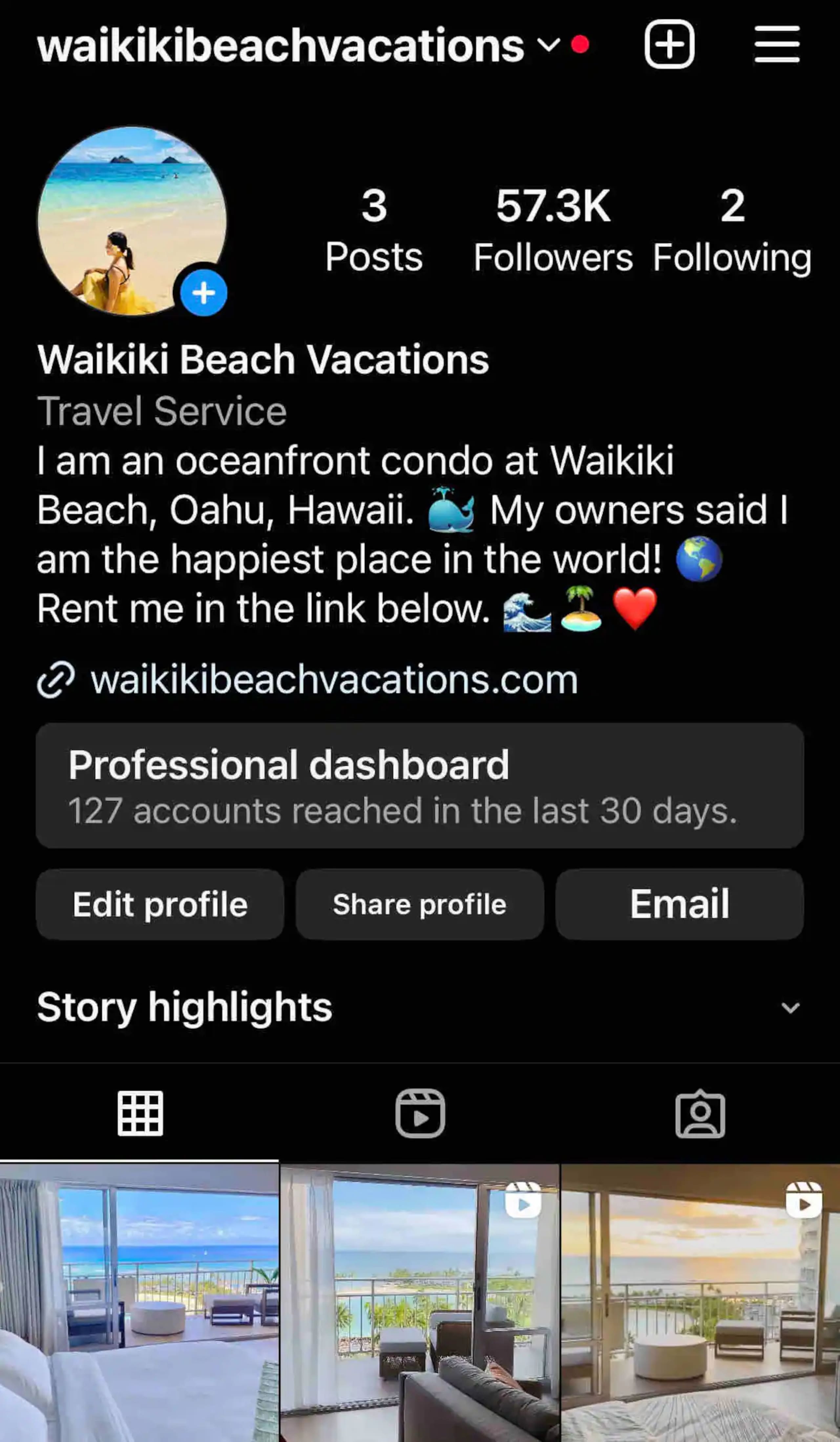Open the hamburger menu

click(x=776, y=44)
